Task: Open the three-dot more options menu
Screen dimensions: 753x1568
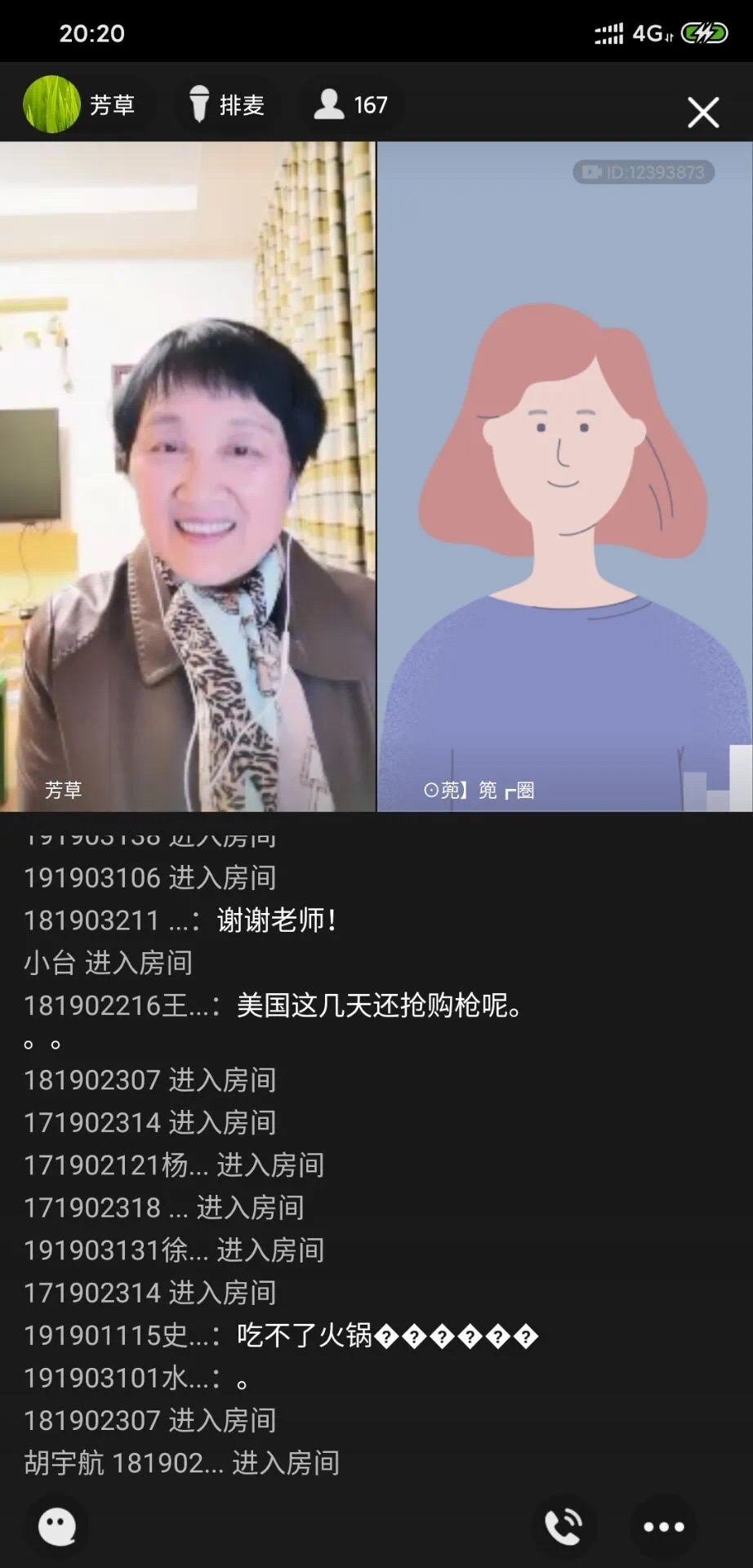Action: [x=663, y=1526]
